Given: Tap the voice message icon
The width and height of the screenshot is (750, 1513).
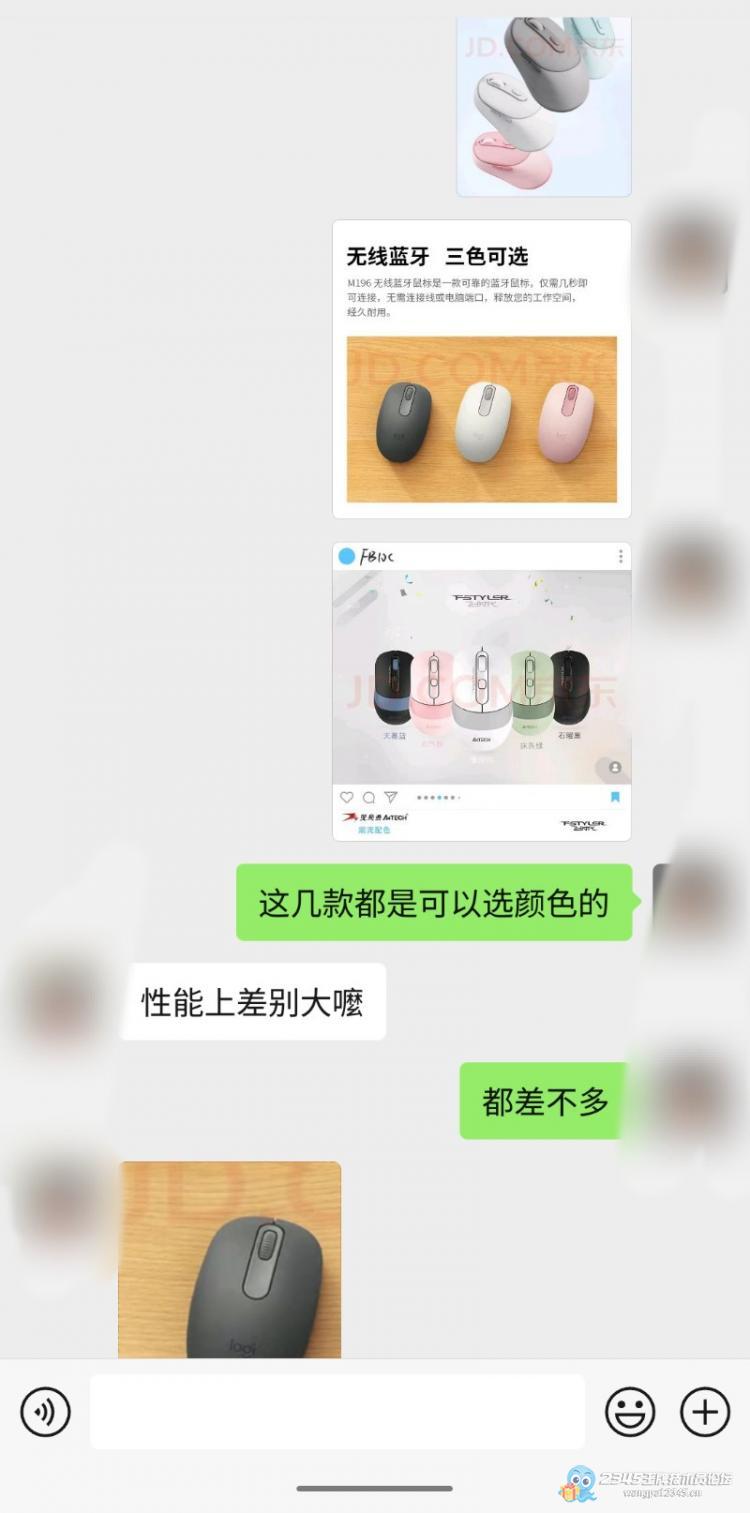Looking at the screenshot, I should pyautogui.click(x=46, y=1412).
